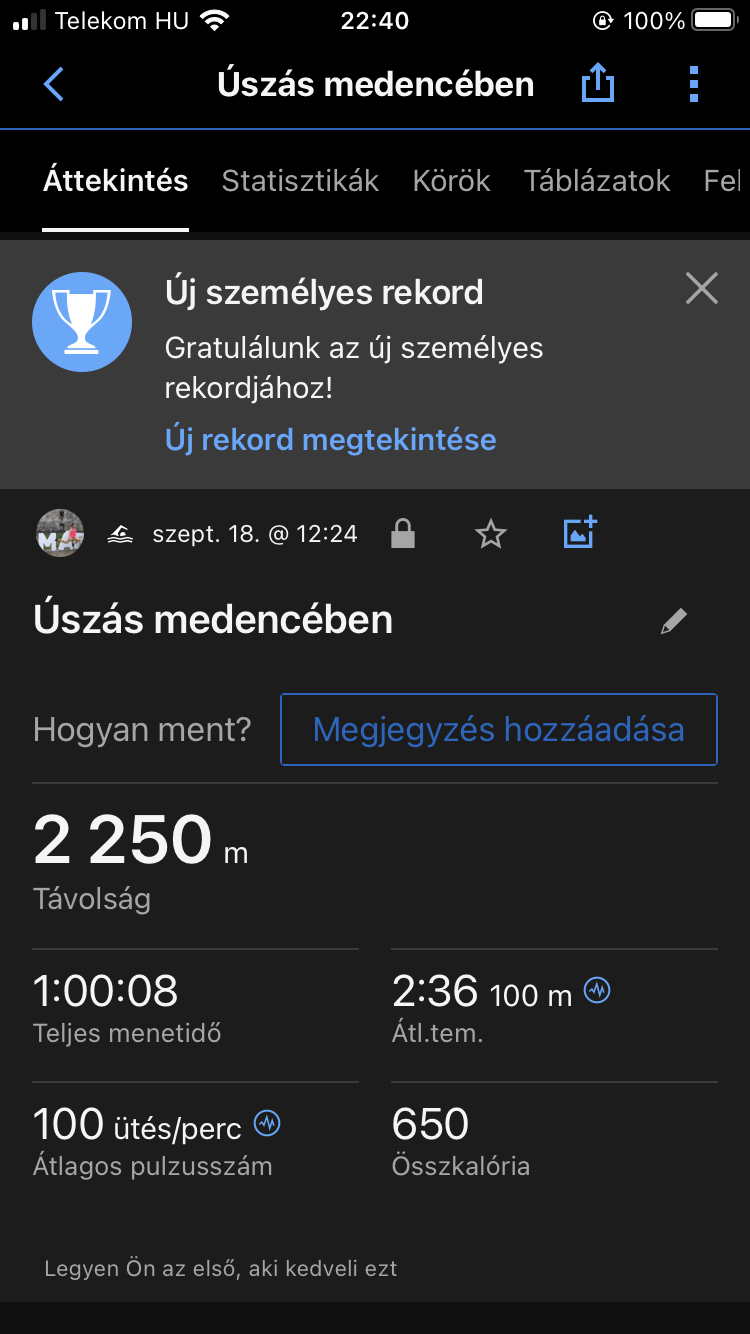Go back using the top-left arrow
The height and width of the screenshot is (1334, 750).
point(54,84)
